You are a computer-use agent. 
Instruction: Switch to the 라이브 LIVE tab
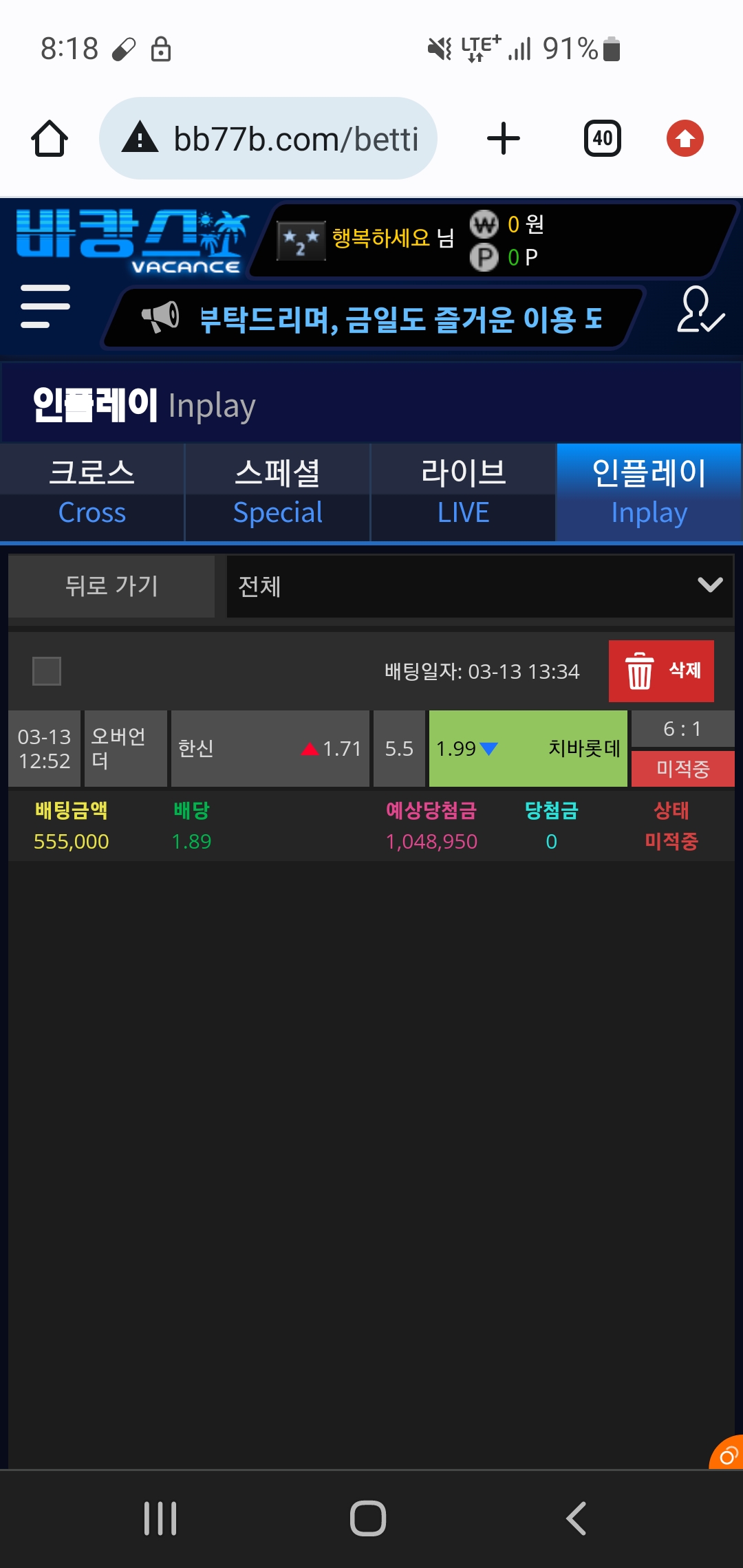click(464, 492)
